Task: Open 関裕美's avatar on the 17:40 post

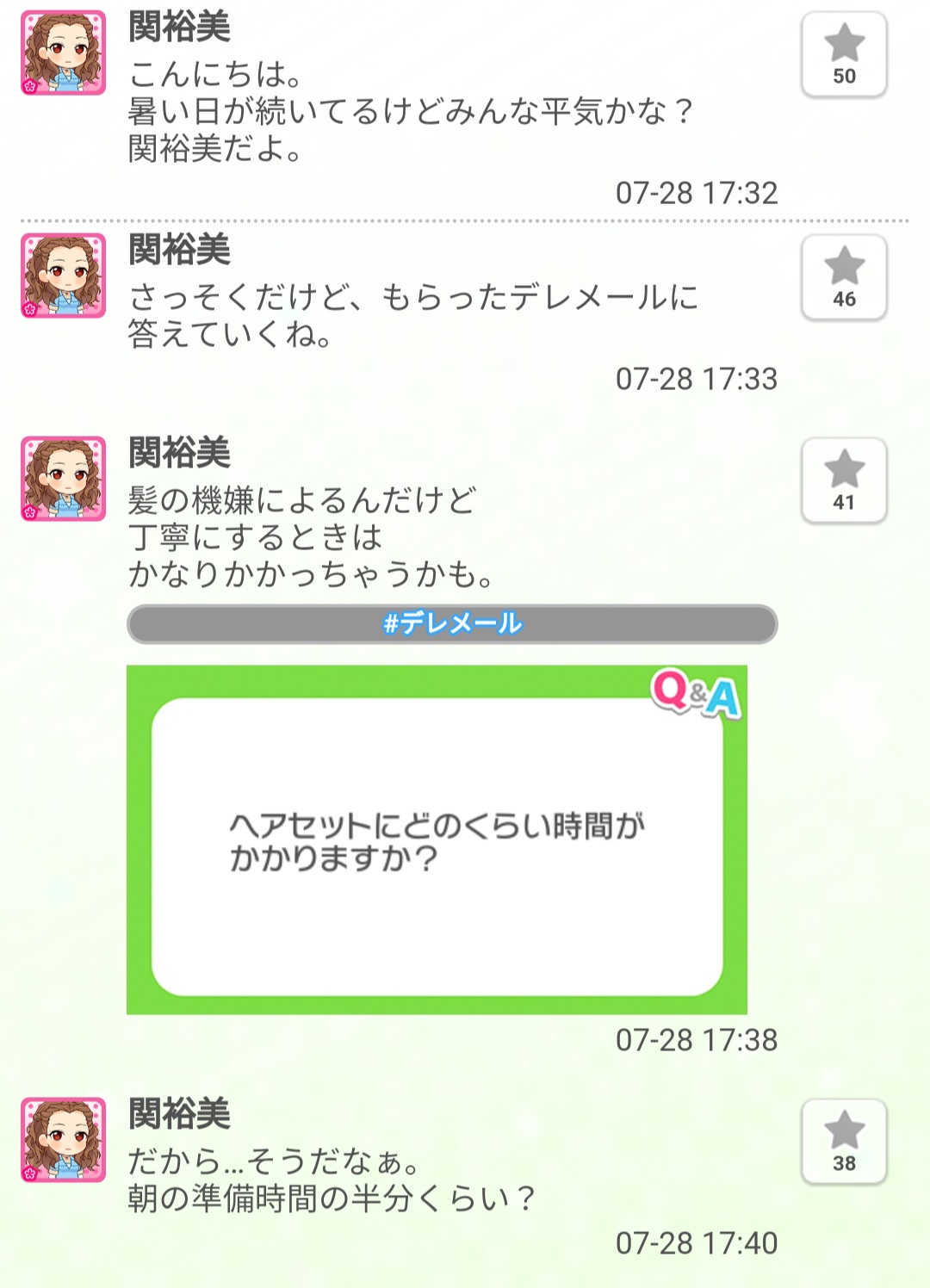Action: click(64, 1139)
